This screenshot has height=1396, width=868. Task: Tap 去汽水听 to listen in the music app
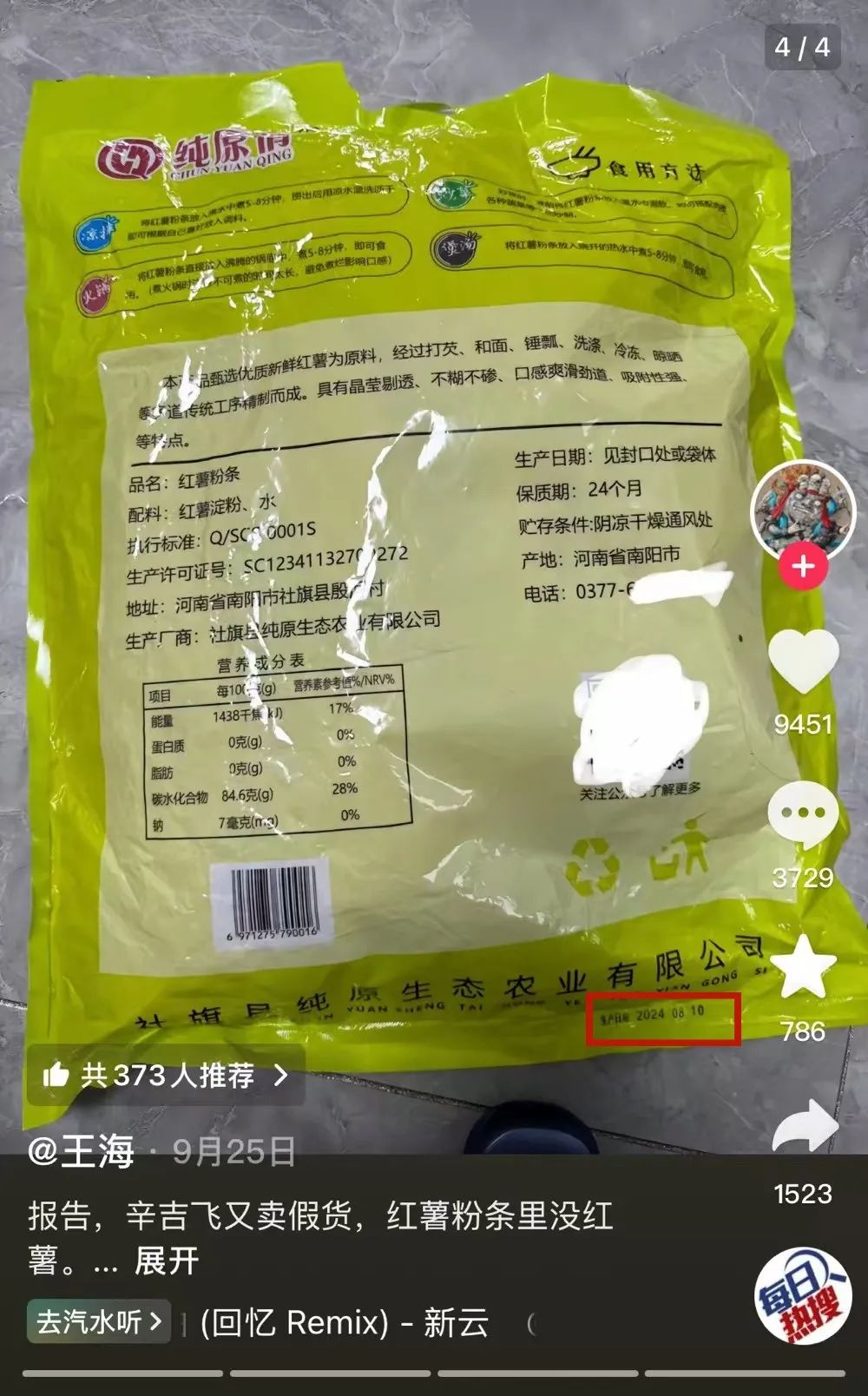coord(99,1322)
